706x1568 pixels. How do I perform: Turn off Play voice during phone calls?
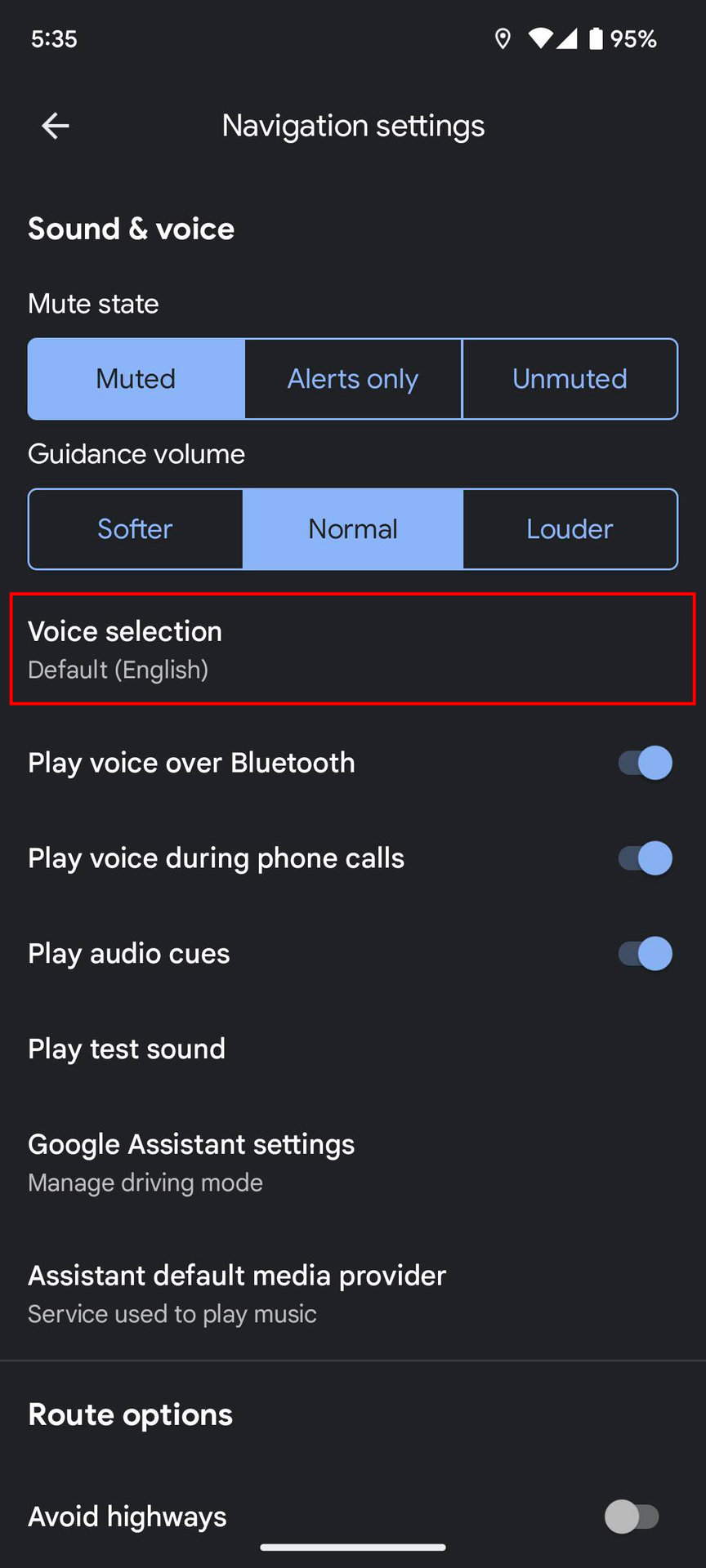[644, 858]
